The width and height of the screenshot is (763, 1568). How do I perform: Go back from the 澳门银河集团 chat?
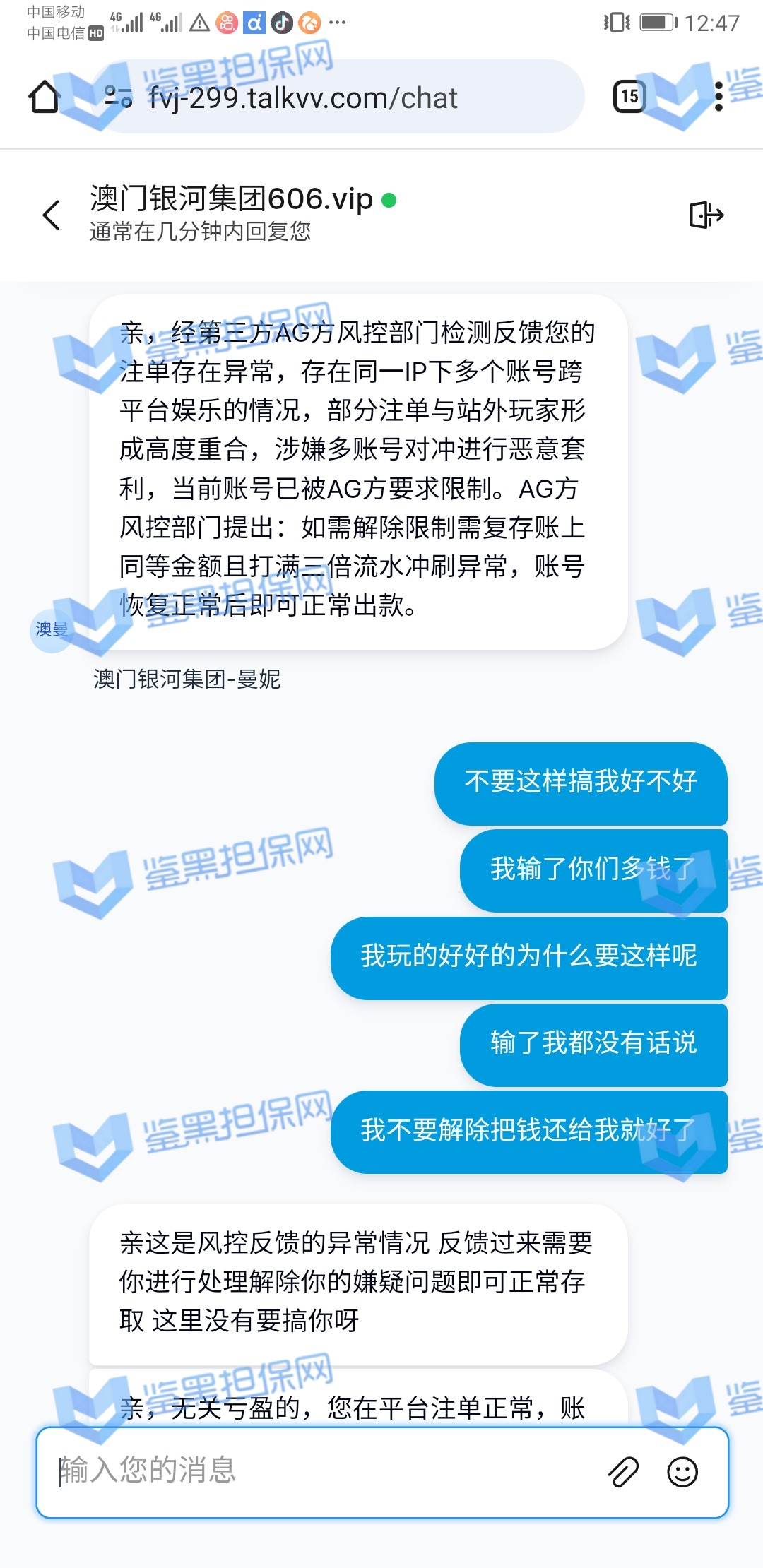click(52, 215)
